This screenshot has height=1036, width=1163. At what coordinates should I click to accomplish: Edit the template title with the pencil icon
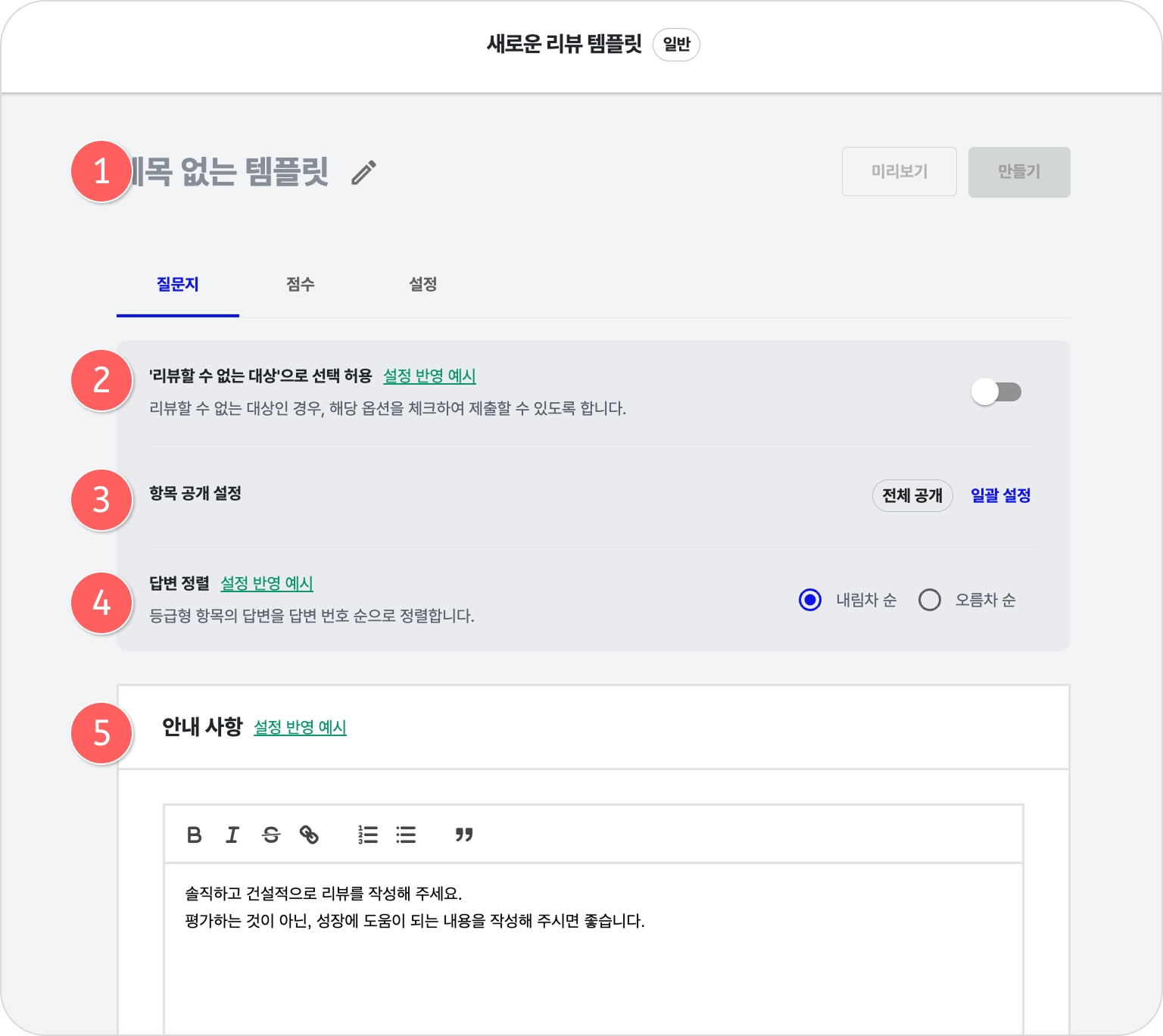click(363, 173)
